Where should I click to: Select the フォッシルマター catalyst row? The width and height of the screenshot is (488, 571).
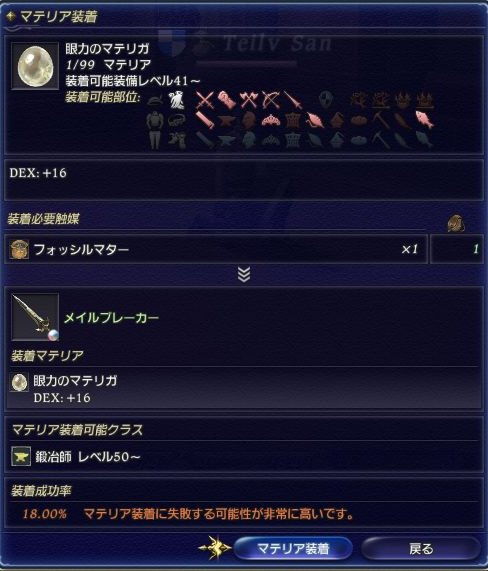click(216, 249)
